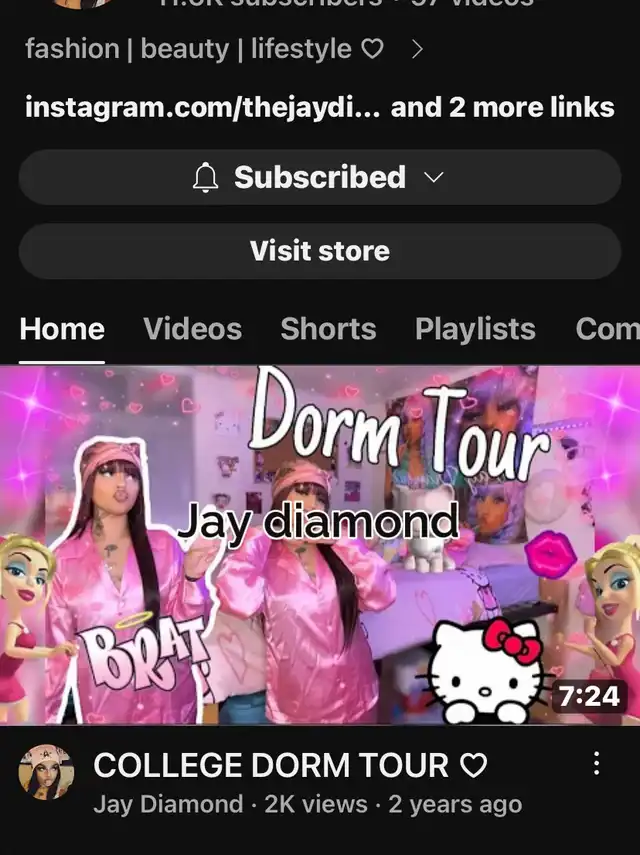
Task: Open the Shorts tab
Action: pyautogui.click(x=328, y=329)
